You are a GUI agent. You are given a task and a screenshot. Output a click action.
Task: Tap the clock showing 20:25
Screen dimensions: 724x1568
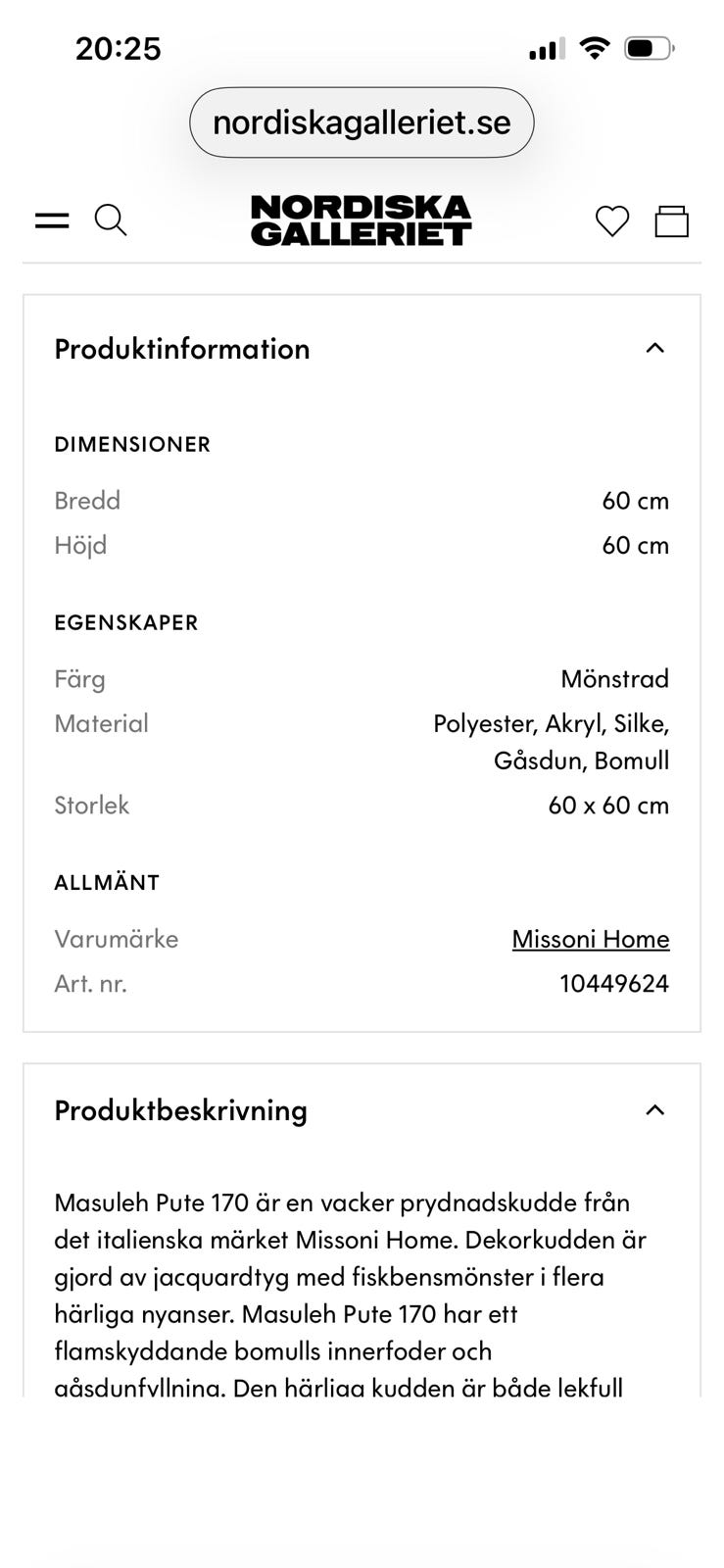click(x=119, y=47)
